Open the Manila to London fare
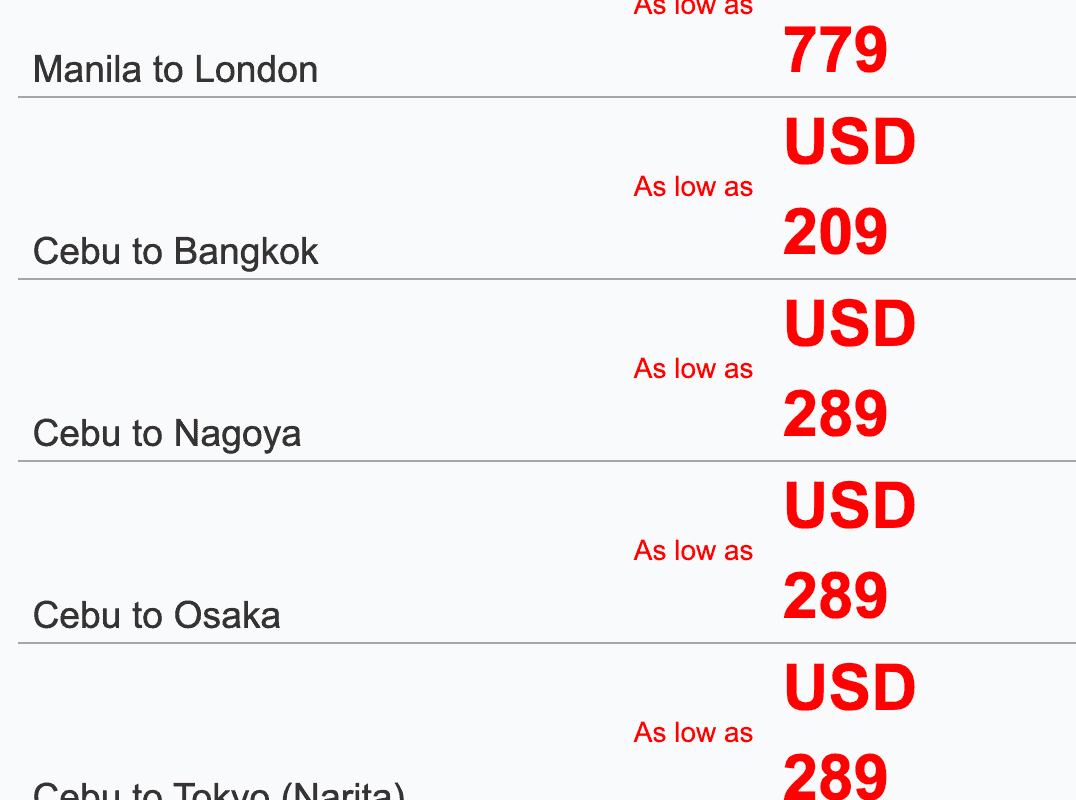The width and height of the screenshot is (1076, 800). [176, 70]
